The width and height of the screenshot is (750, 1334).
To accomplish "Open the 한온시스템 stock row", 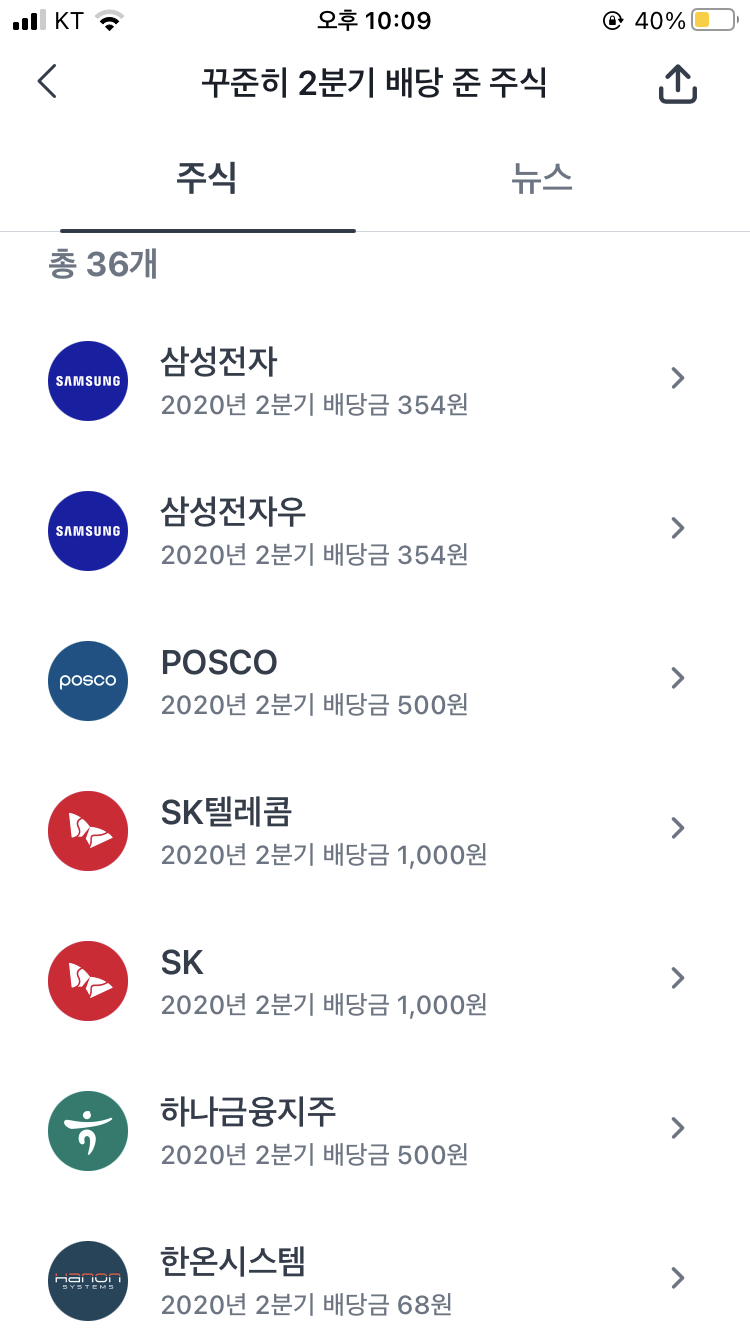I will click(375, 1275).
